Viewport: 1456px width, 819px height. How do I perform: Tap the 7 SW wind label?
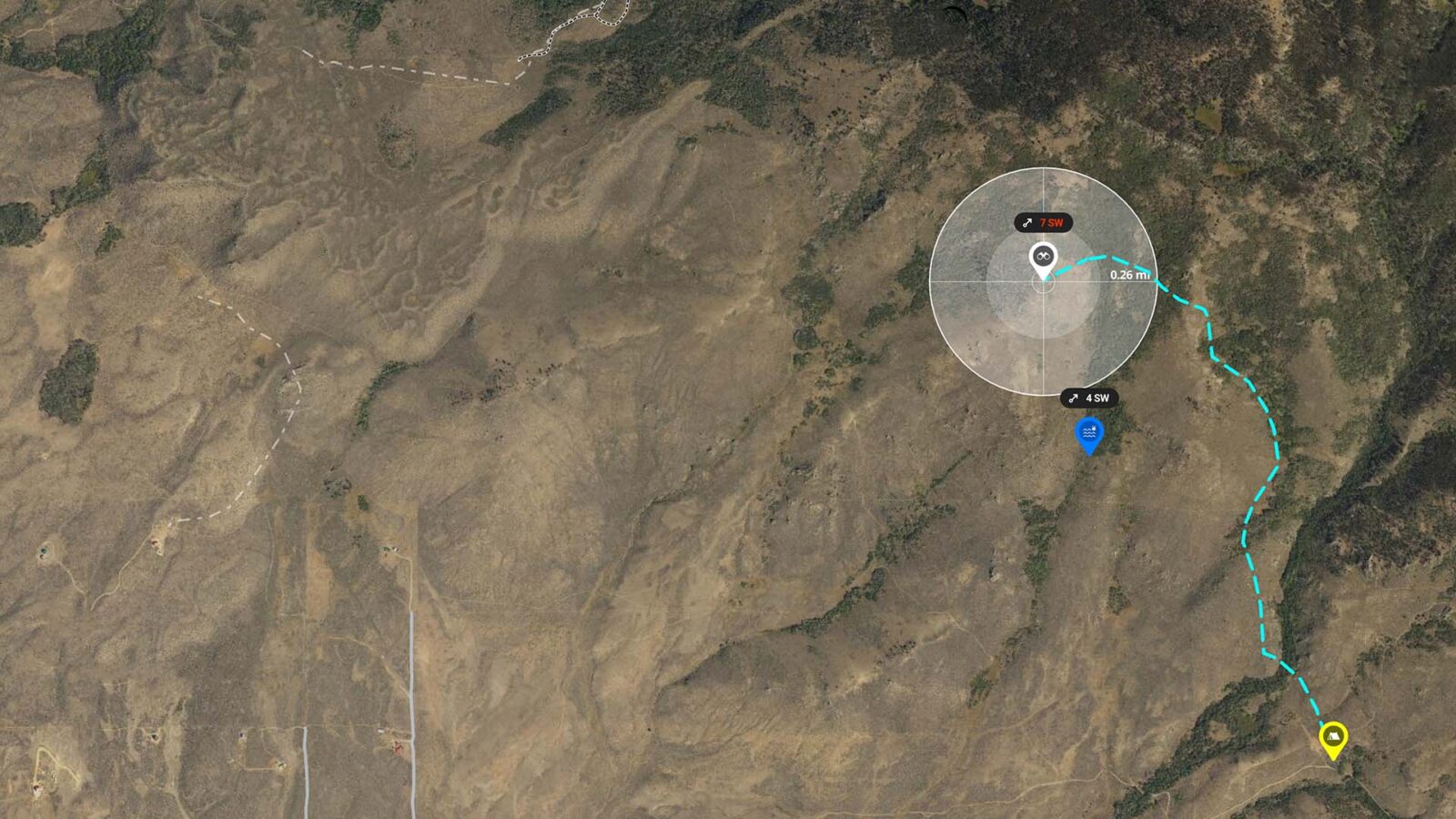point(1044,223)
